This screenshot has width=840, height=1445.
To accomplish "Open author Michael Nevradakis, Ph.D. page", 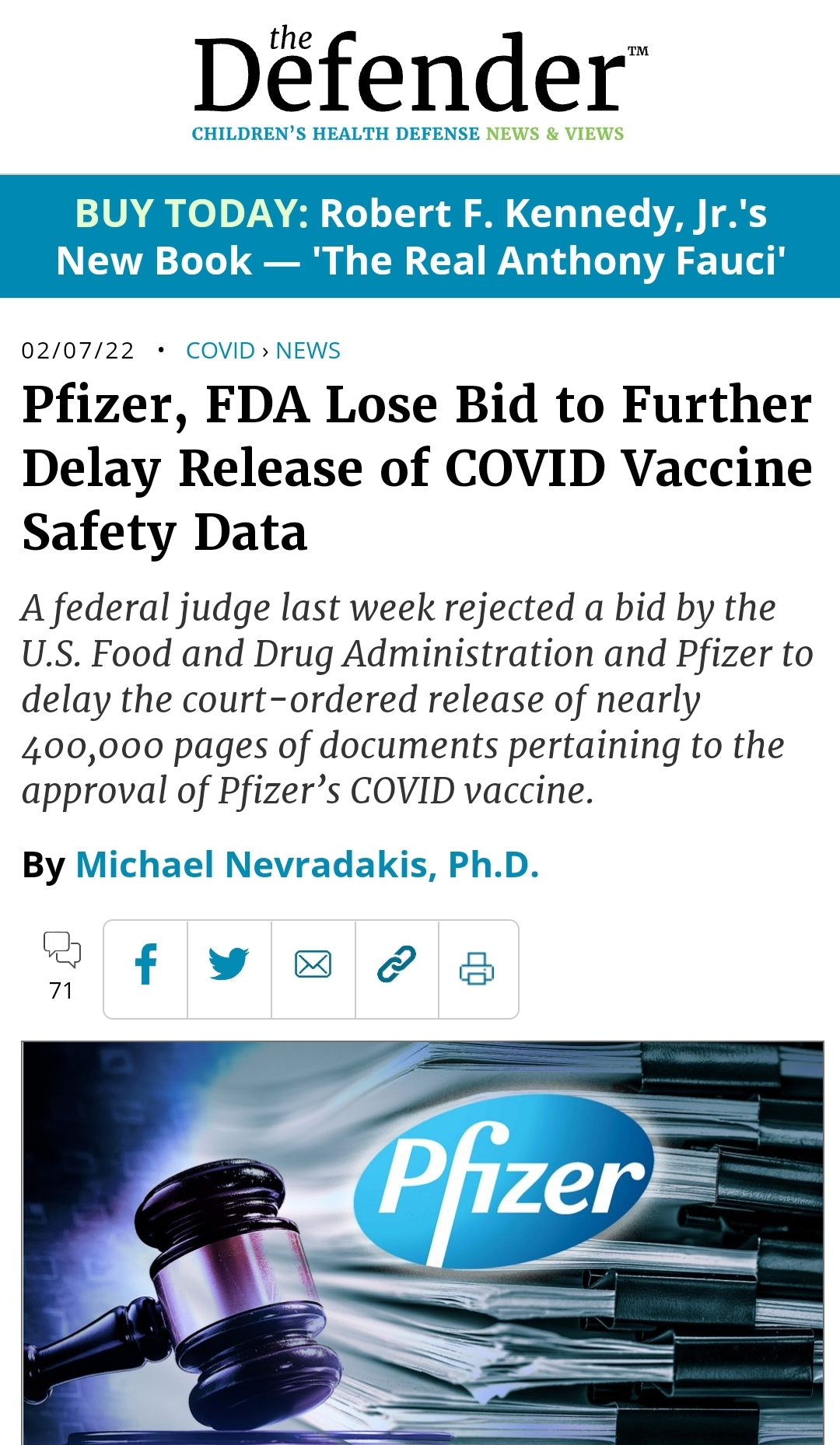I will (x=307, y=865).
